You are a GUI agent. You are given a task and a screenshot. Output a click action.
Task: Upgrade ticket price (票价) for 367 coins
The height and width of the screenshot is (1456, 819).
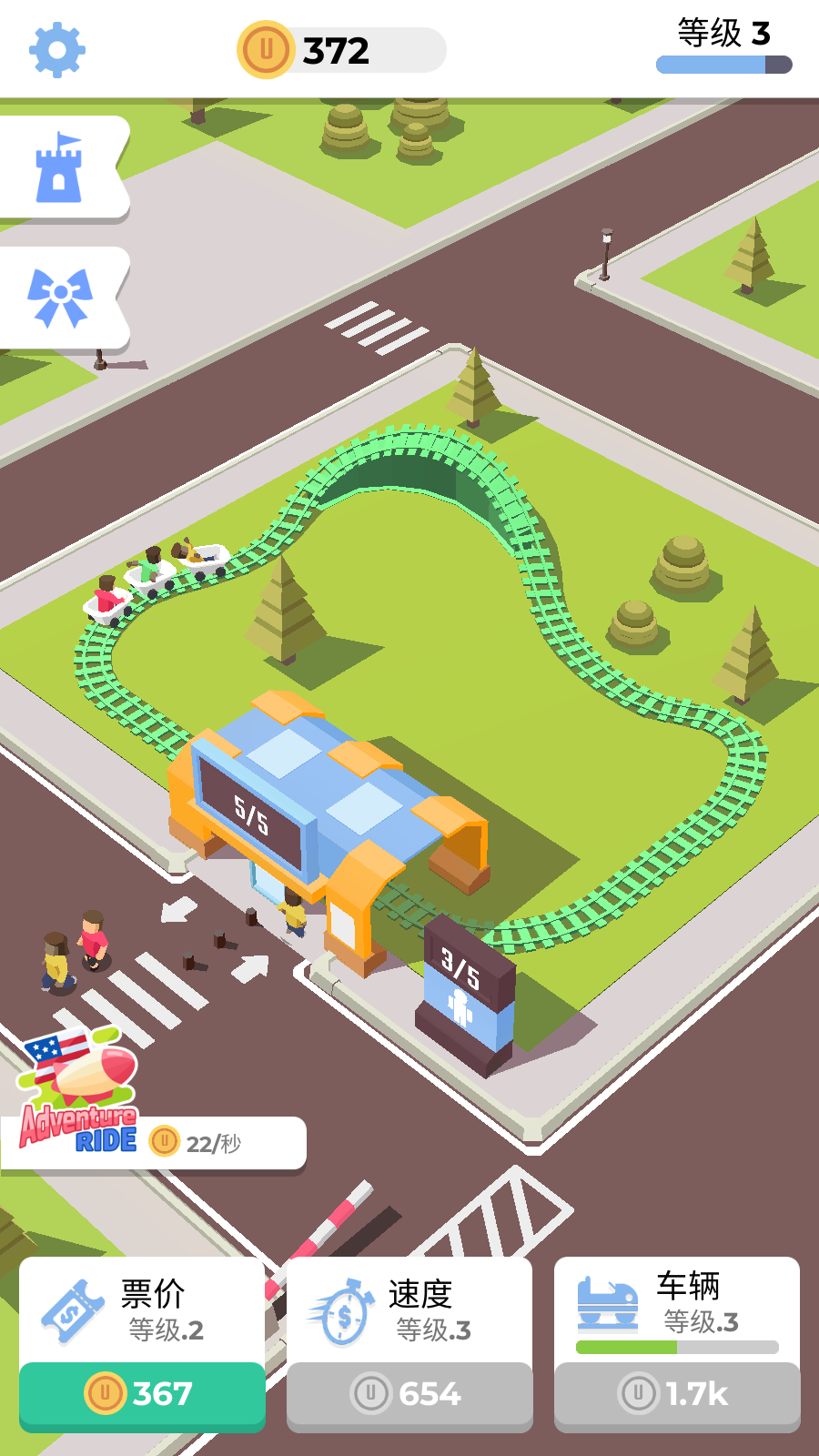142,1392
